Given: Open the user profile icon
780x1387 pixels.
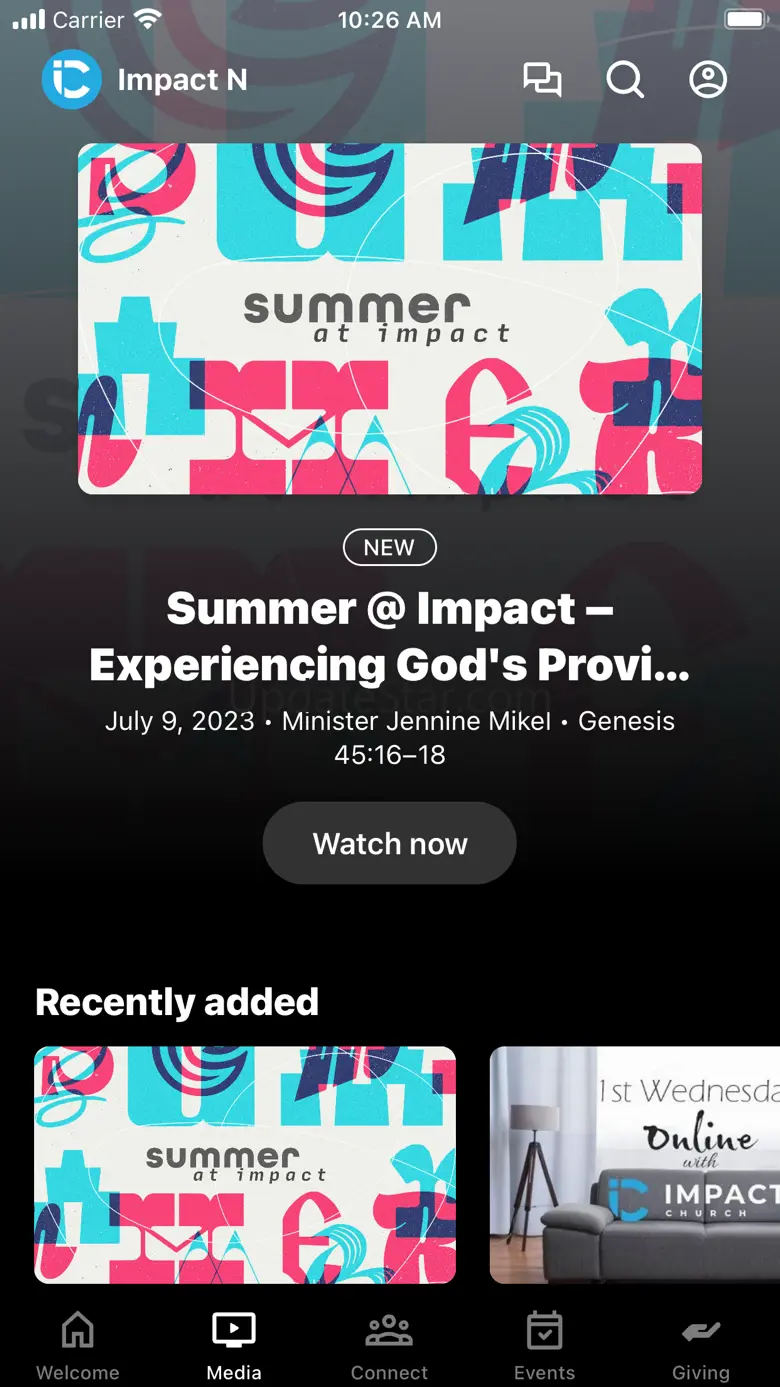Looking at the screenshot, I should 708,80.
